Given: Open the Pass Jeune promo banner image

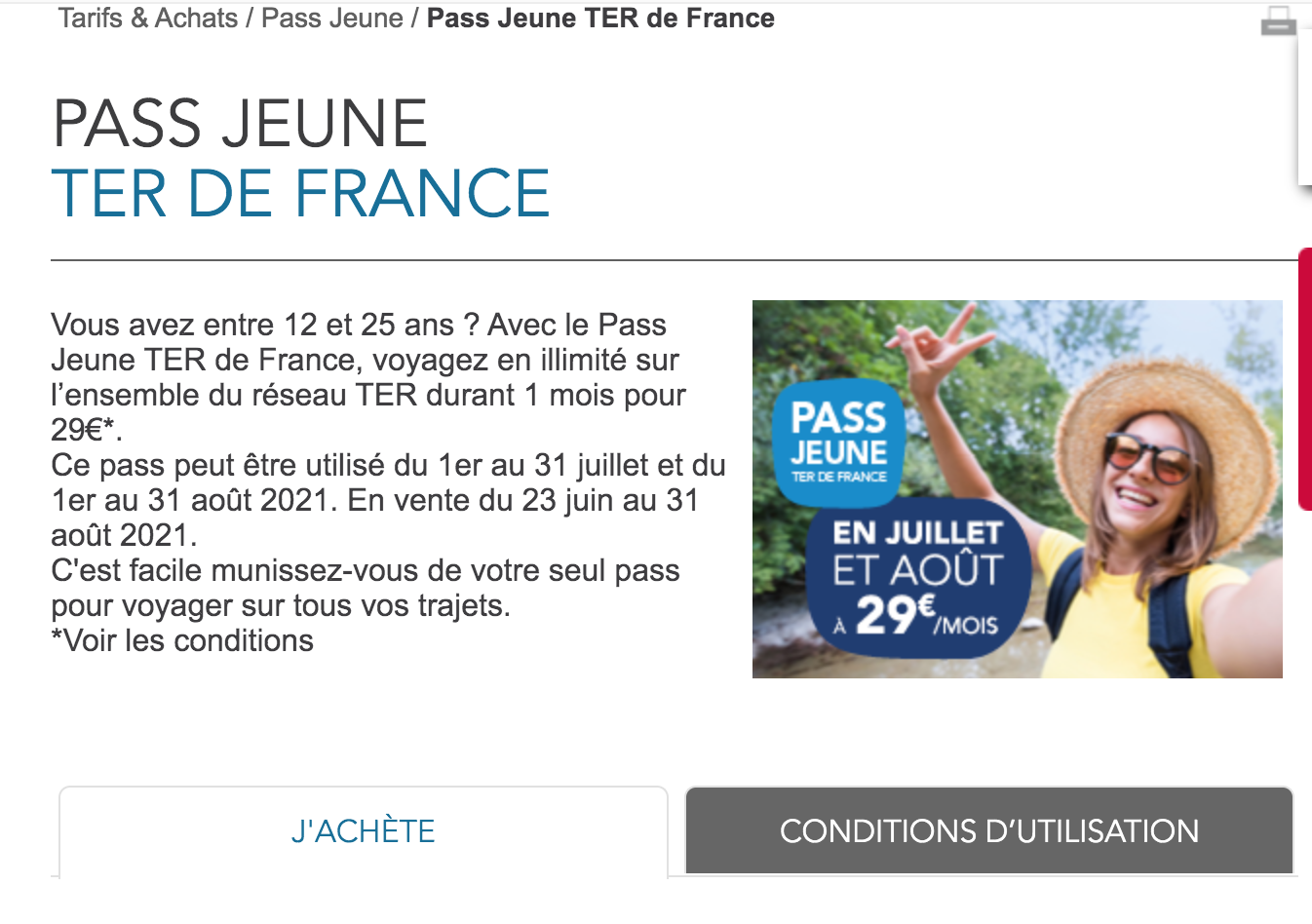Looking at the screenshot, I should coord(1017,488).
